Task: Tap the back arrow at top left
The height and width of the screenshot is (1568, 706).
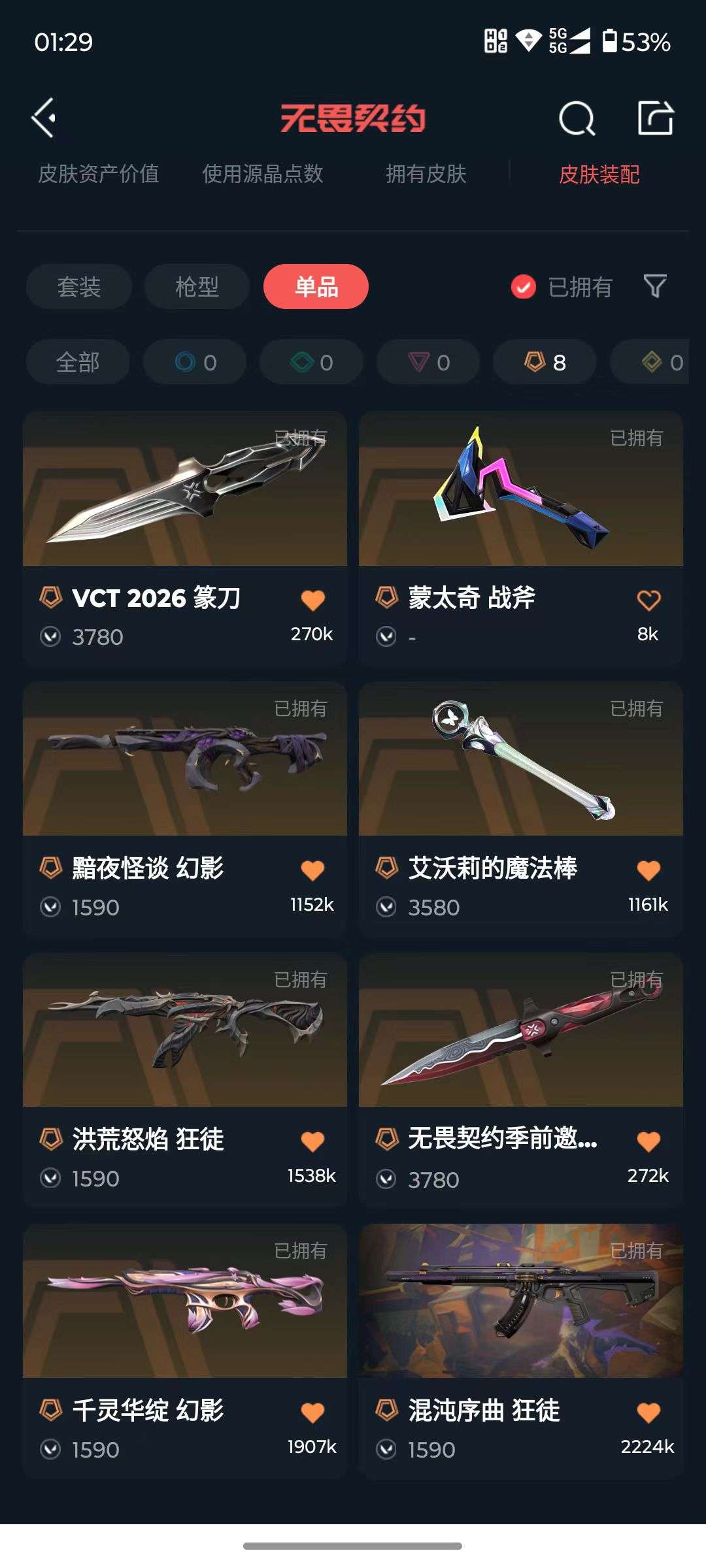Action: [43, 118]
